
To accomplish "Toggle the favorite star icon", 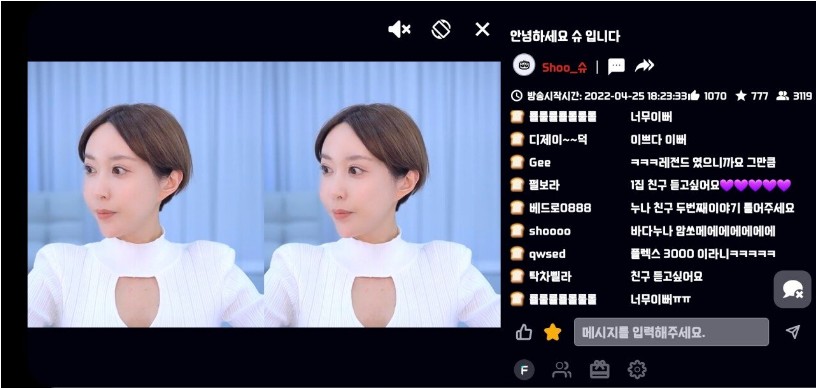I will pyautogui.click(x=552, y=332).
